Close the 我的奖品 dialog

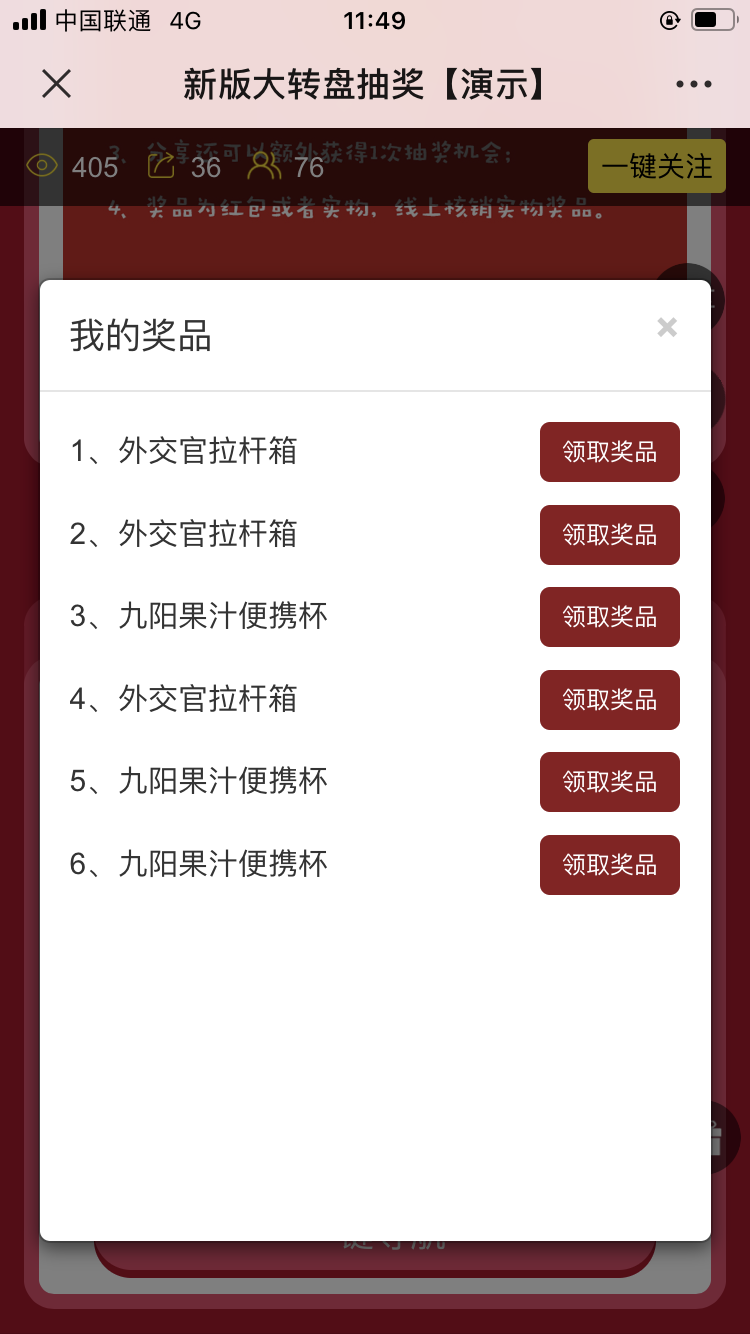(x=667, y=328)
